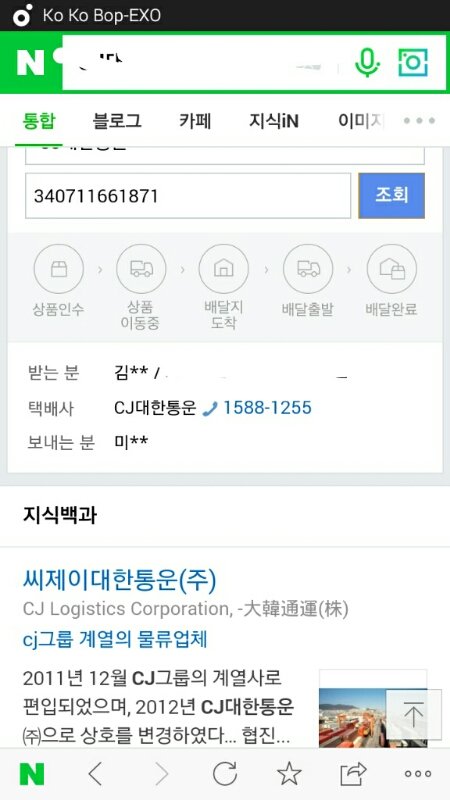Screen dimensions: 450x800
Task: Go to Naver home from bottom bar
Action: click(x=32, y=774)
